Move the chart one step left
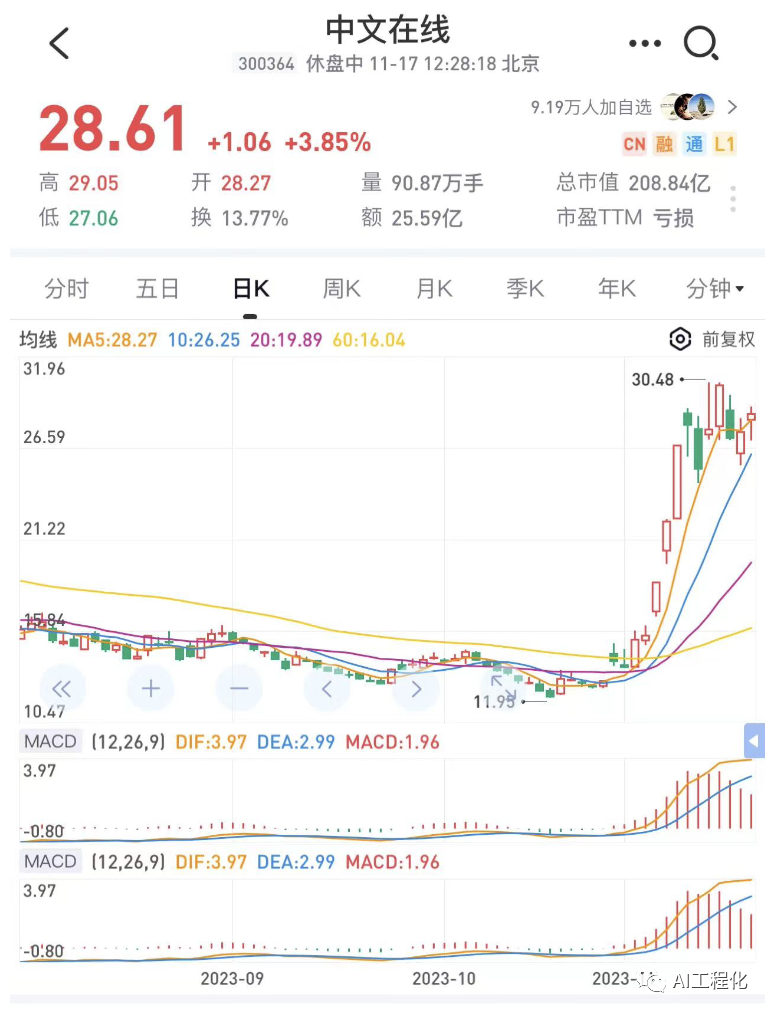Screen dimensions: 772x1014 tap(327, 688)
